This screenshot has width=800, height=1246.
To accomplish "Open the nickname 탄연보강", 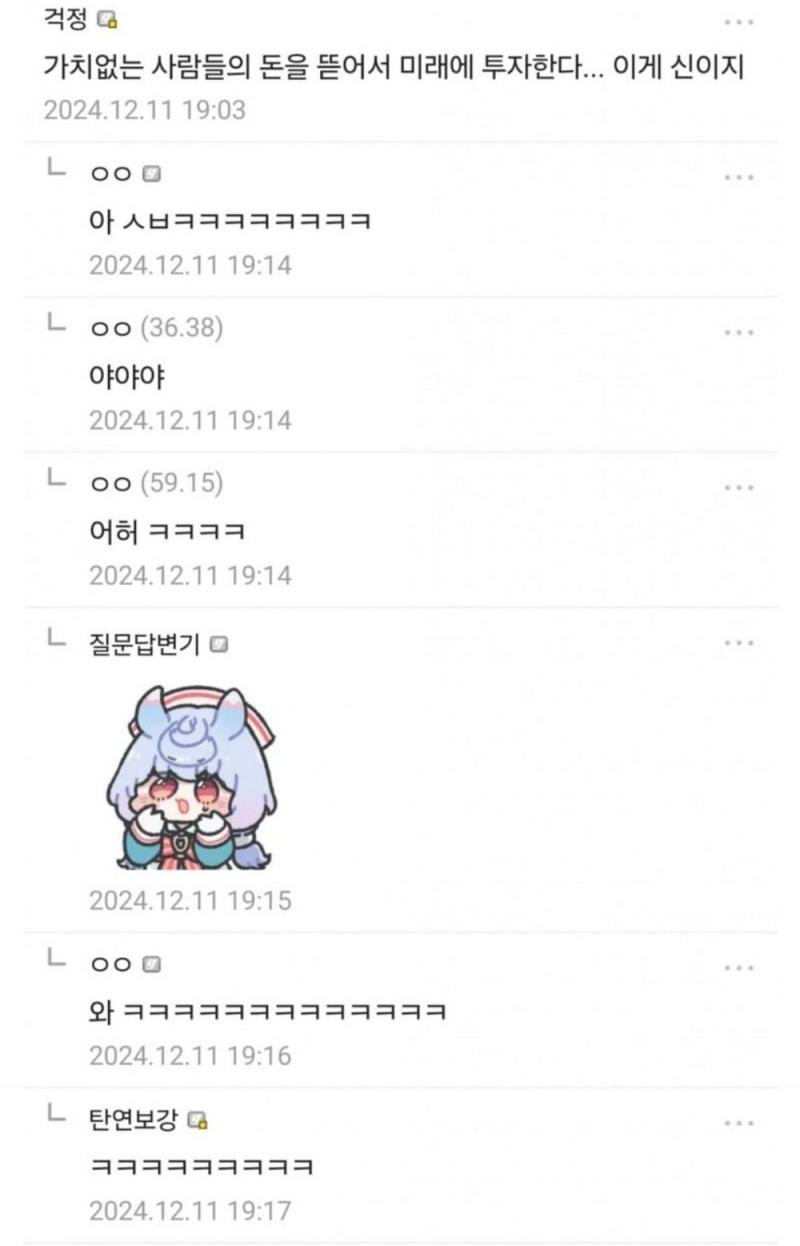I will pyautogui.click(x=133, y=1119).
